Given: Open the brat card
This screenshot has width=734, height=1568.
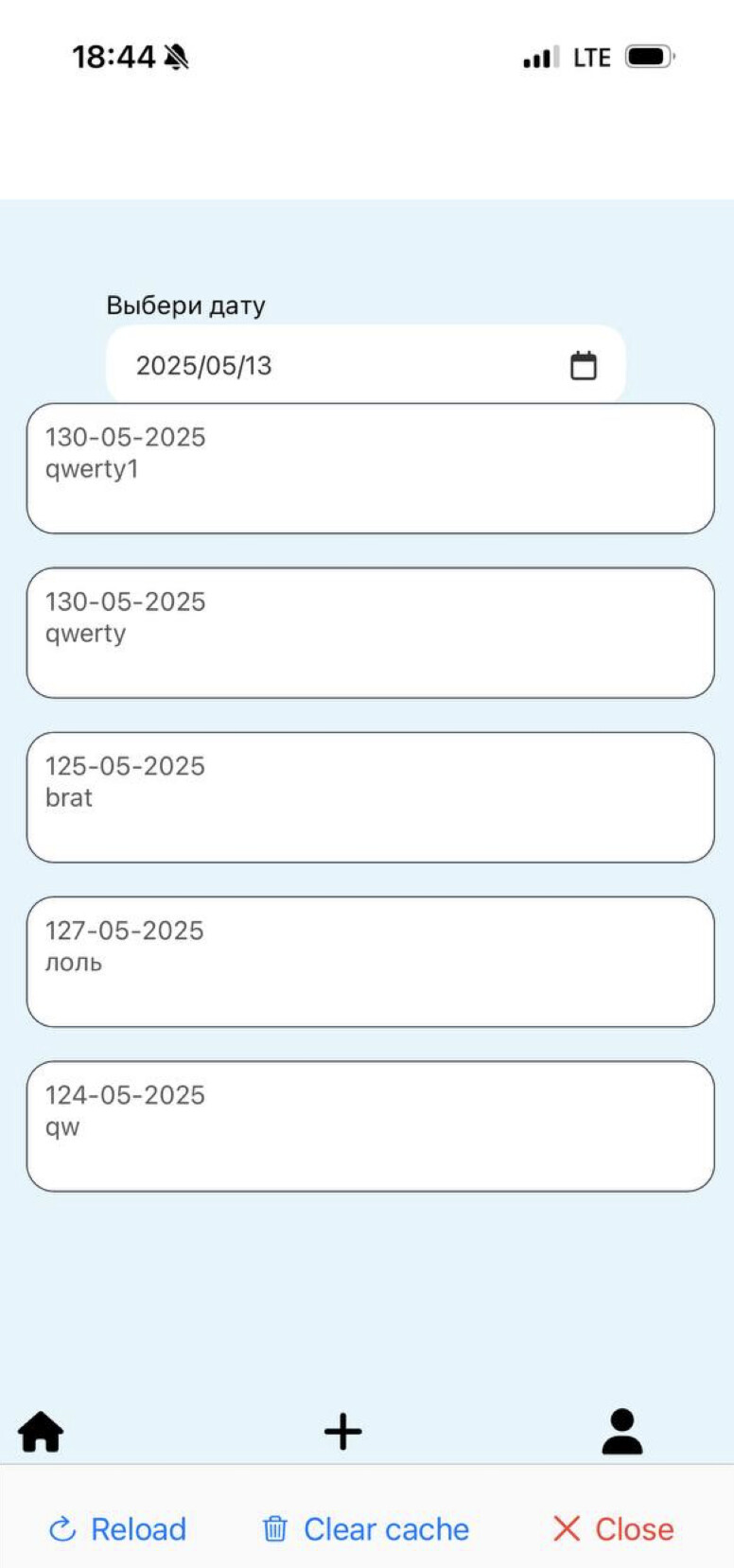Looking at the screenshot, I should (x=370, y=798).
